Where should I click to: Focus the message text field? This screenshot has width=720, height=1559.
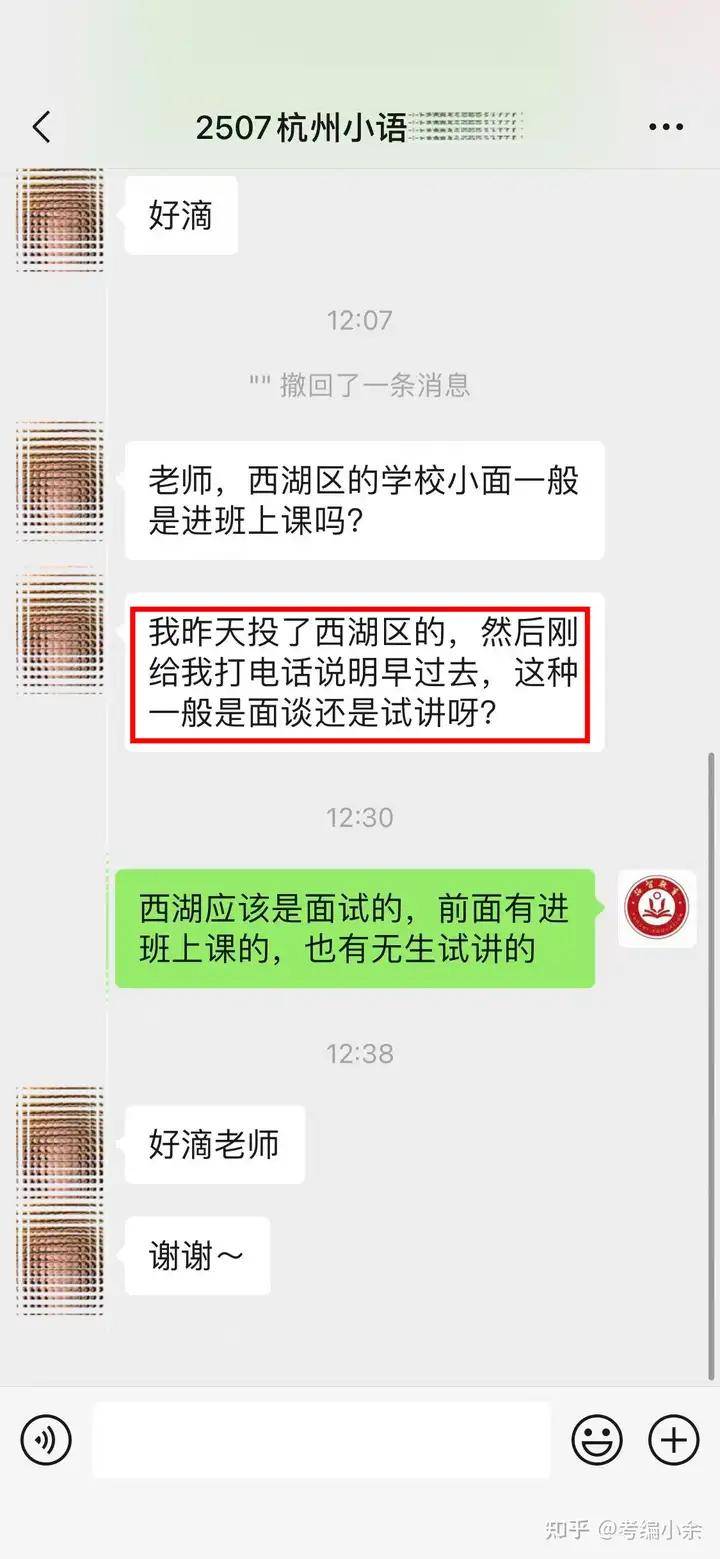click(321, 1441)
